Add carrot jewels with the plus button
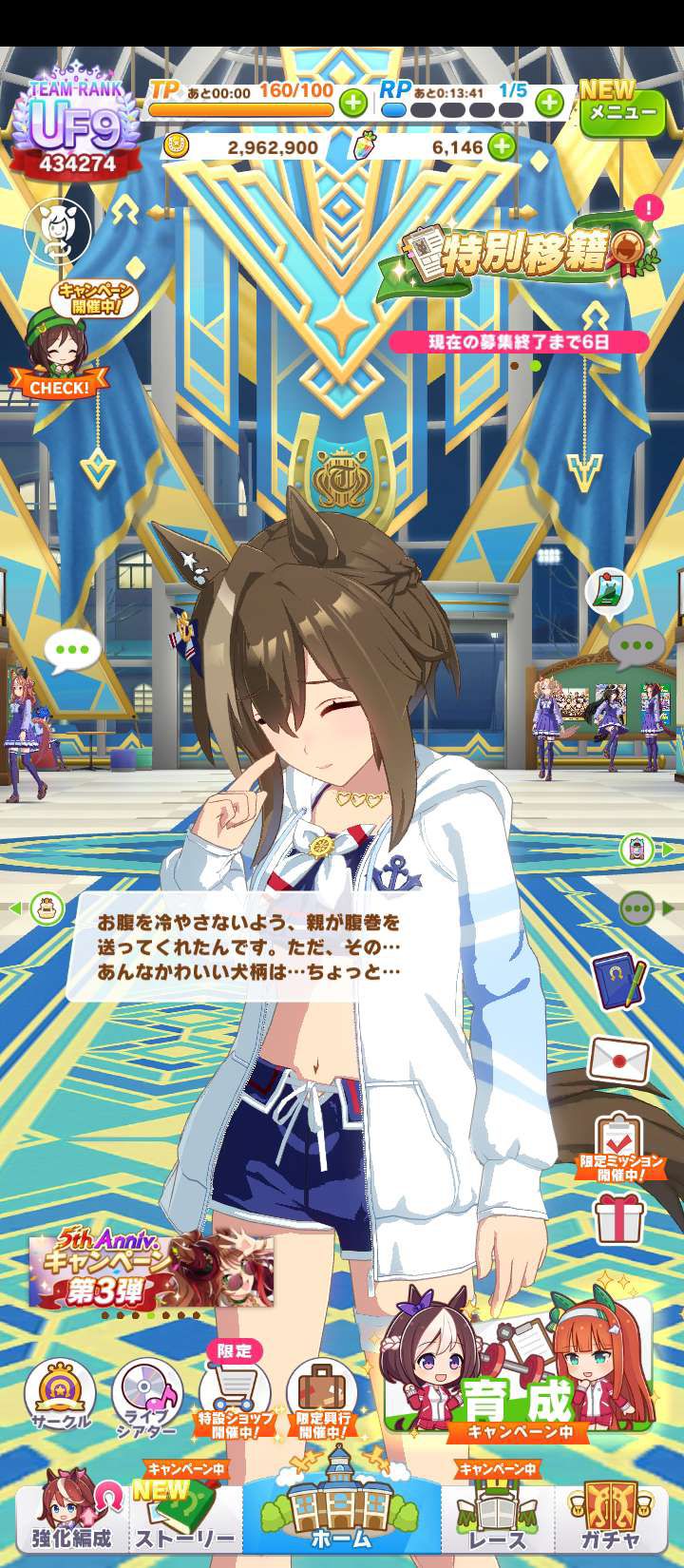 501,146
